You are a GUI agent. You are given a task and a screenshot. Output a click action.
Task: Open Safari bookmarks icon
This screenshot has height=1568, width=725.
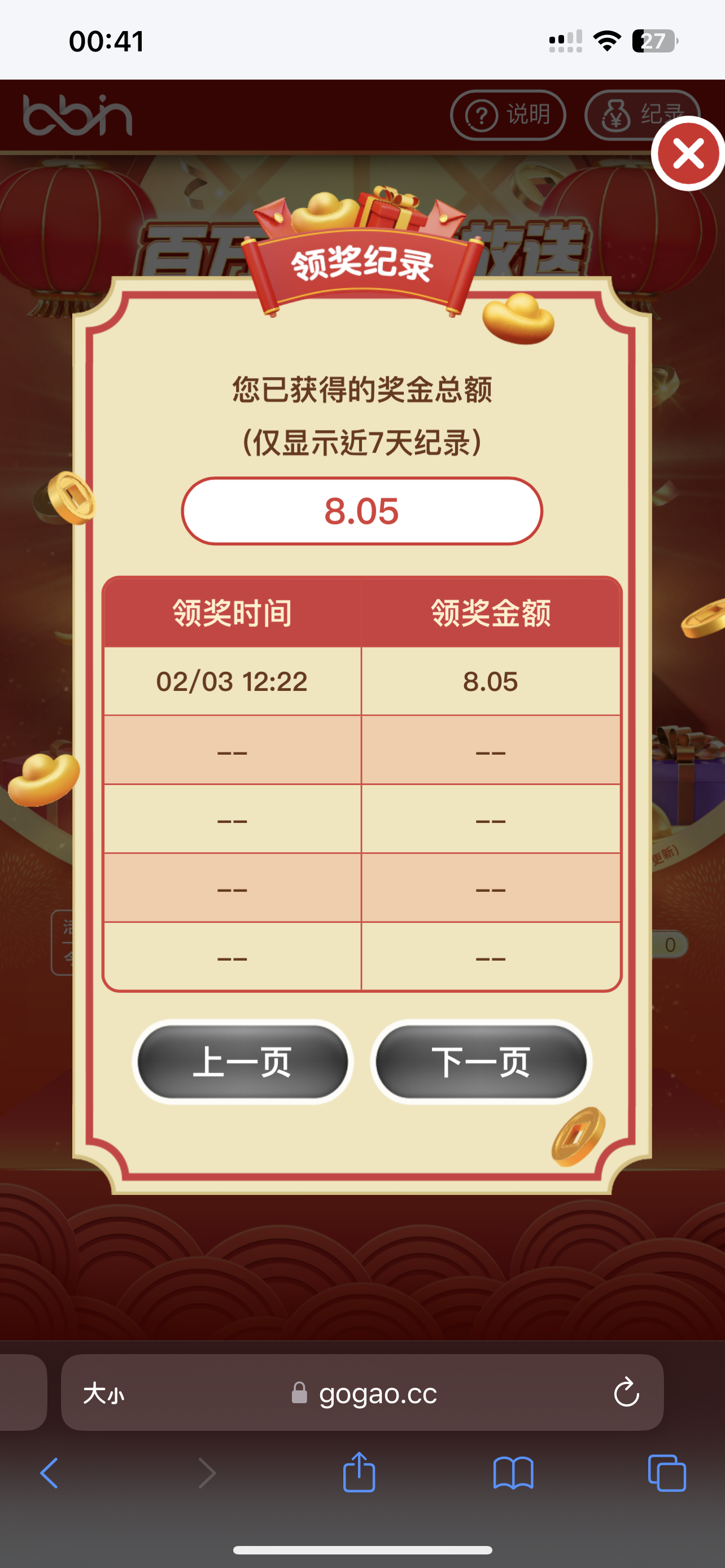514,1474
